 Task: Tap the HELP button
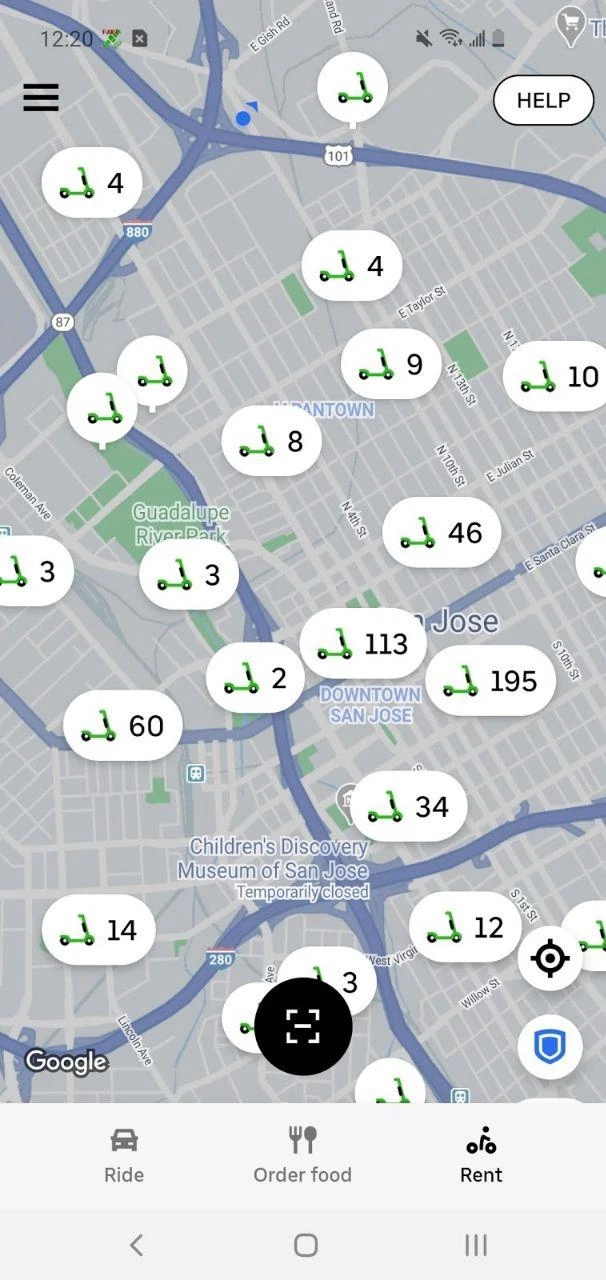pyautogui.click(x=543, y=100)
